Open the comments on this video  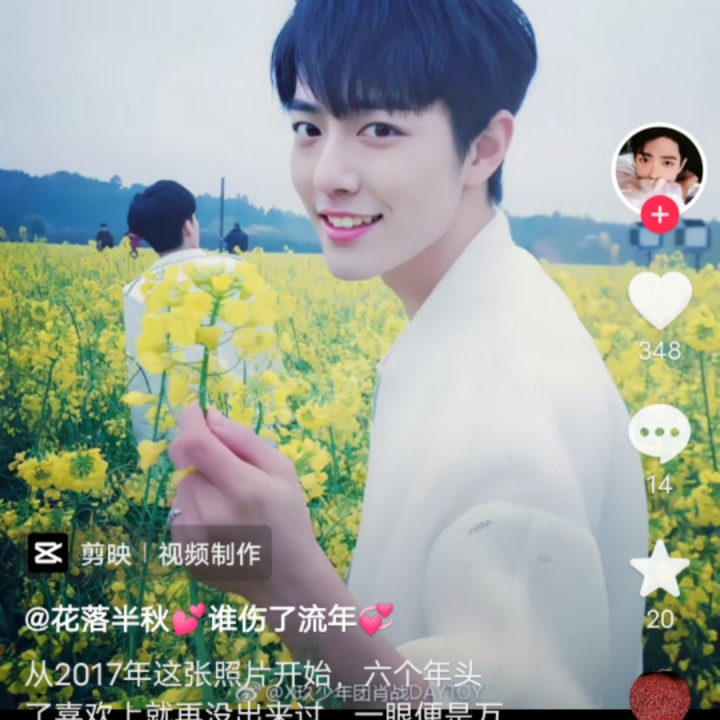coord(659,434)
